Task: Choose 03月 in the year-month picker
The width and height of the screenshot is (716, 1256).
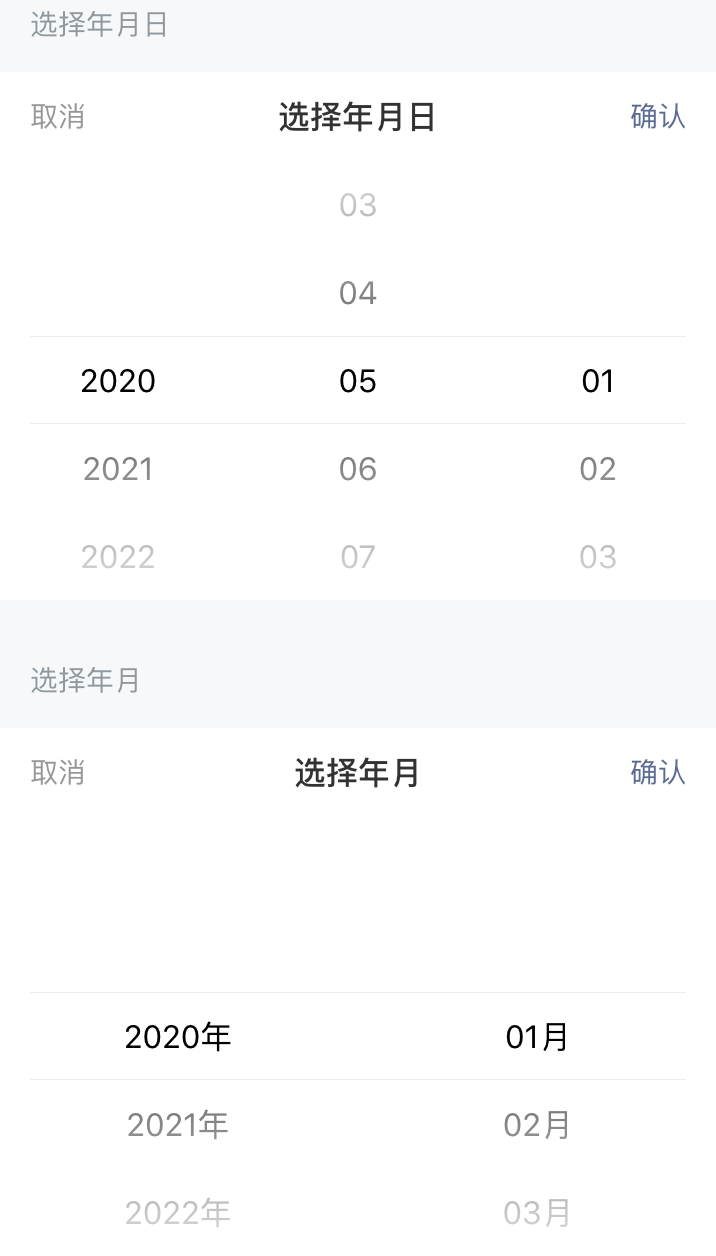Action: pos(537,1213)
